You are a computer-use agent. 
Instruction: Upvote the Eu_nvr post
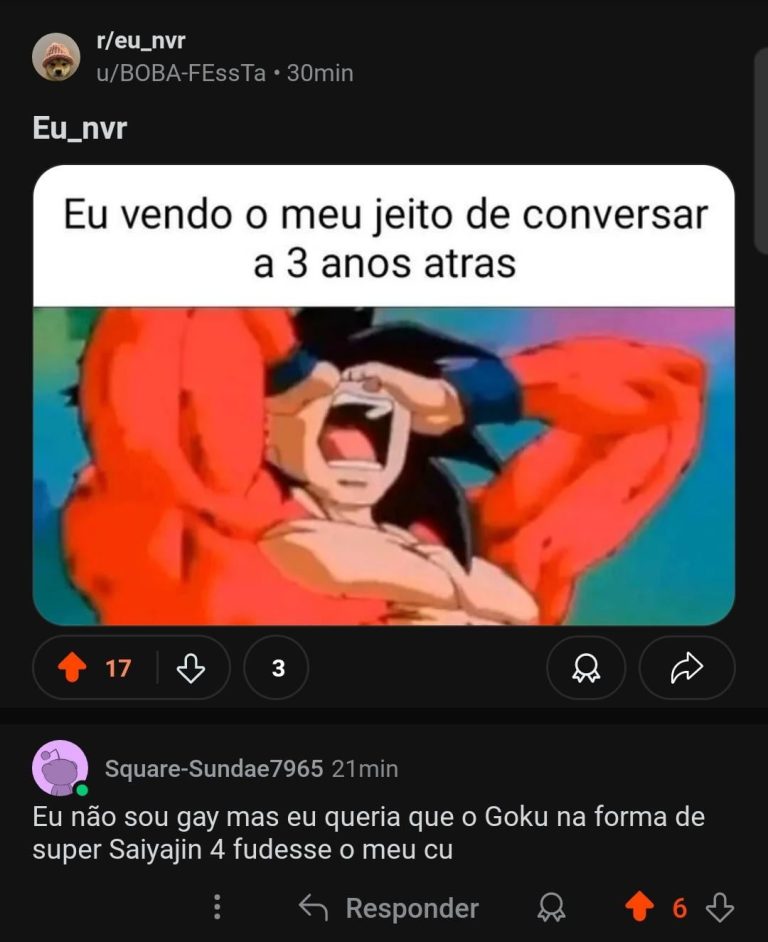tap(73, 668)
